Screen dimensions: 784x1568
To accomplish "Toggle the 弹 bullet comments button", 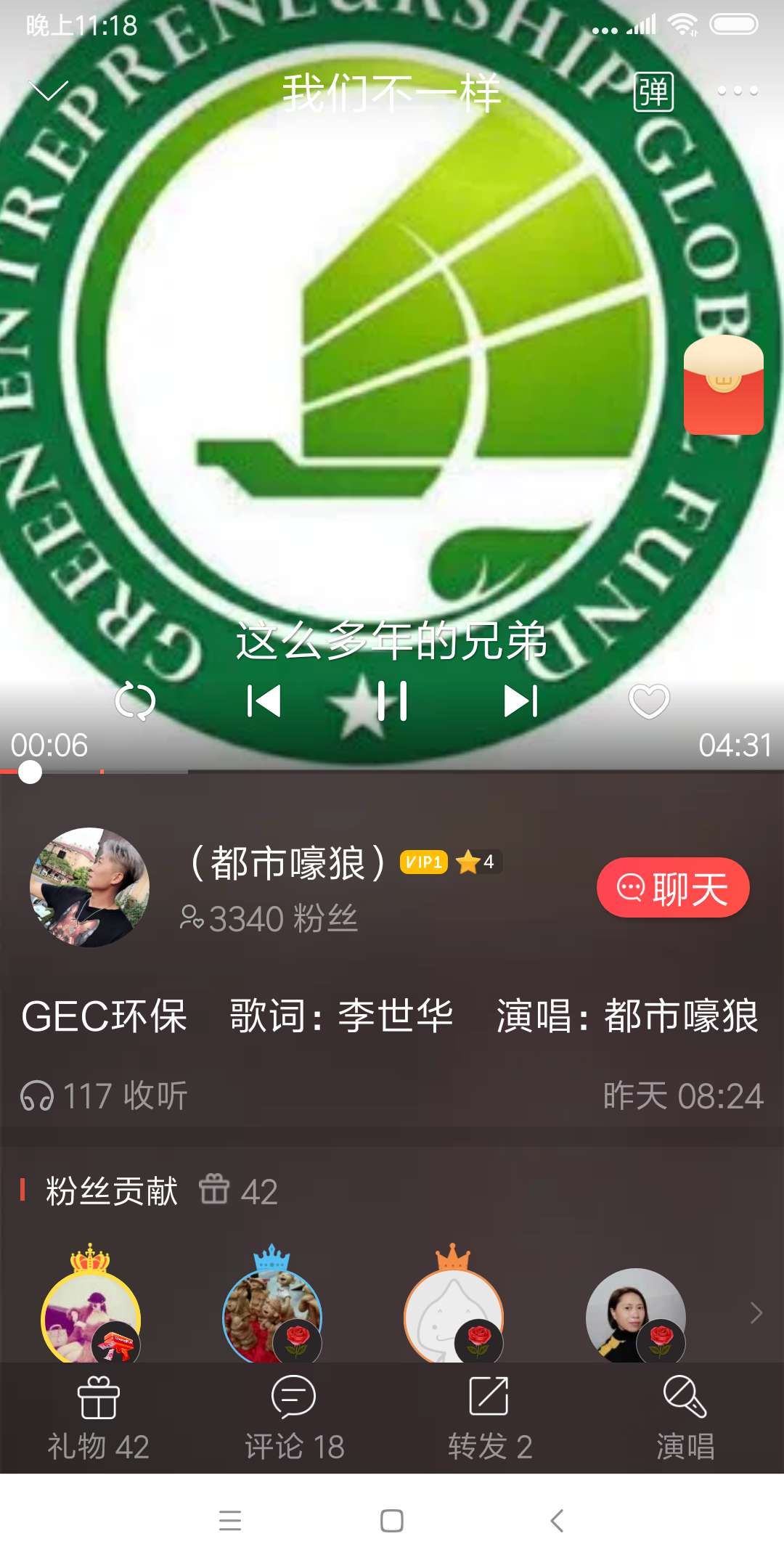I will tap(653, 92).
